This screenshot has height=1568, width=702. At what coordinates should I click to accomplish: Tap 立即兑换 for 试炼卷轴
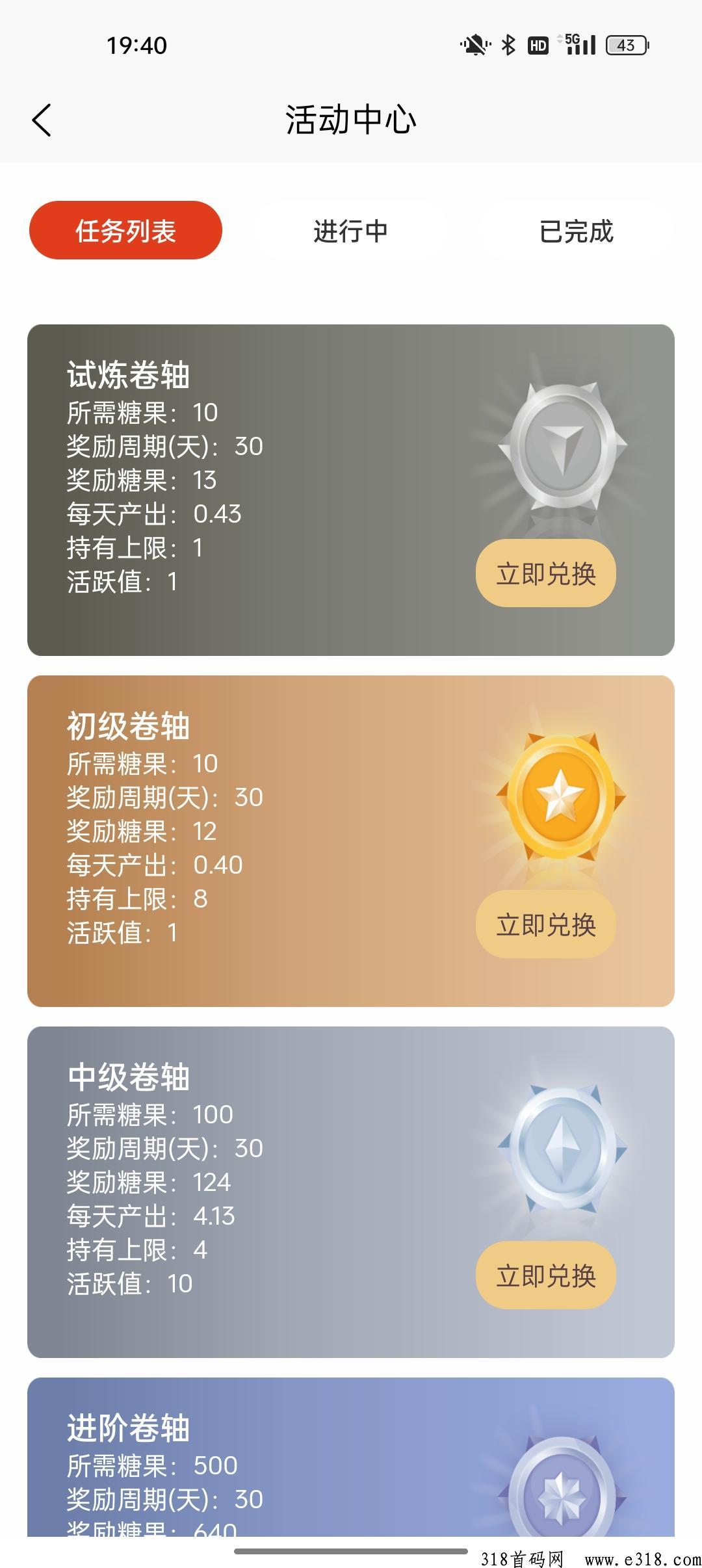545,573
